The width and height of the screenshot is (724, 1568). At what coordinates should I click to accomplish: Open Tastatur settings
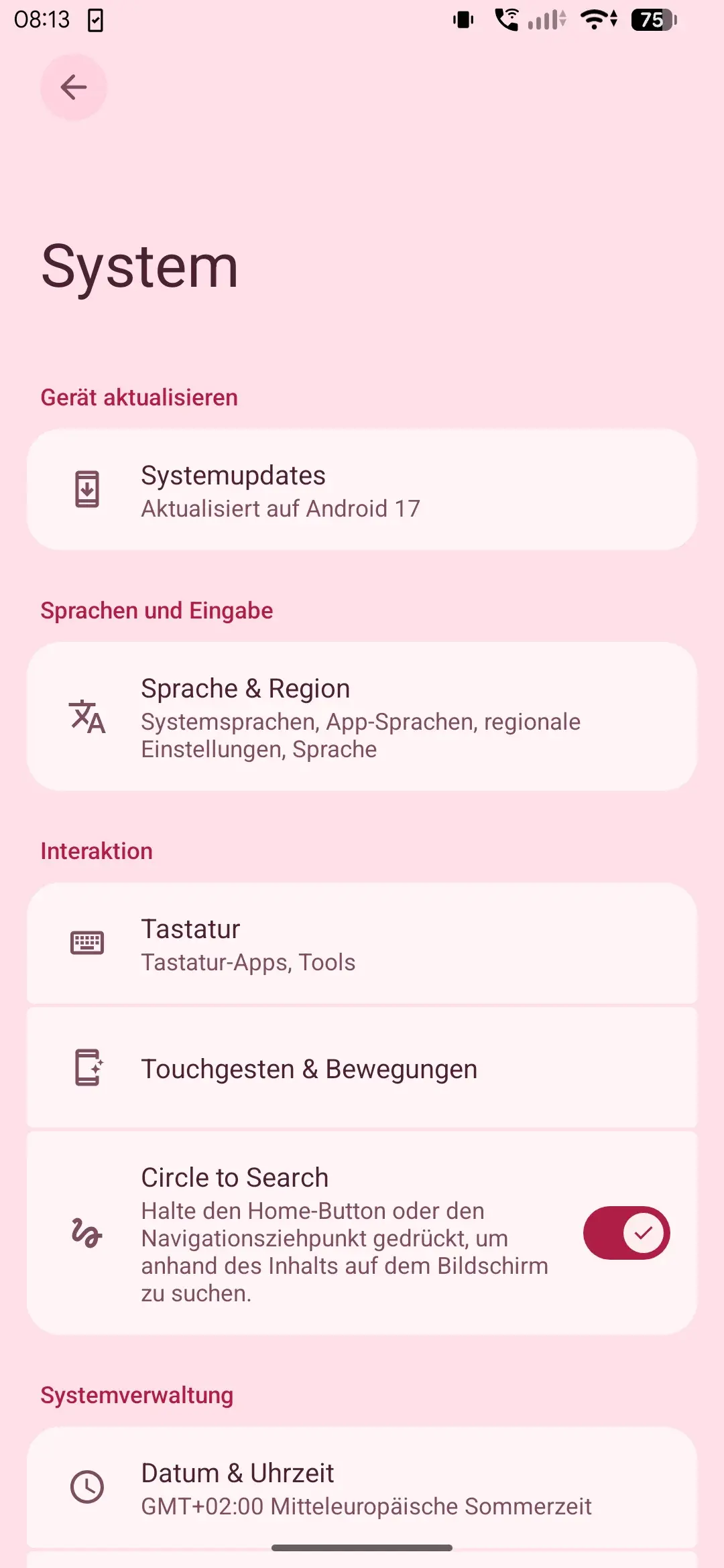point(362,943)
